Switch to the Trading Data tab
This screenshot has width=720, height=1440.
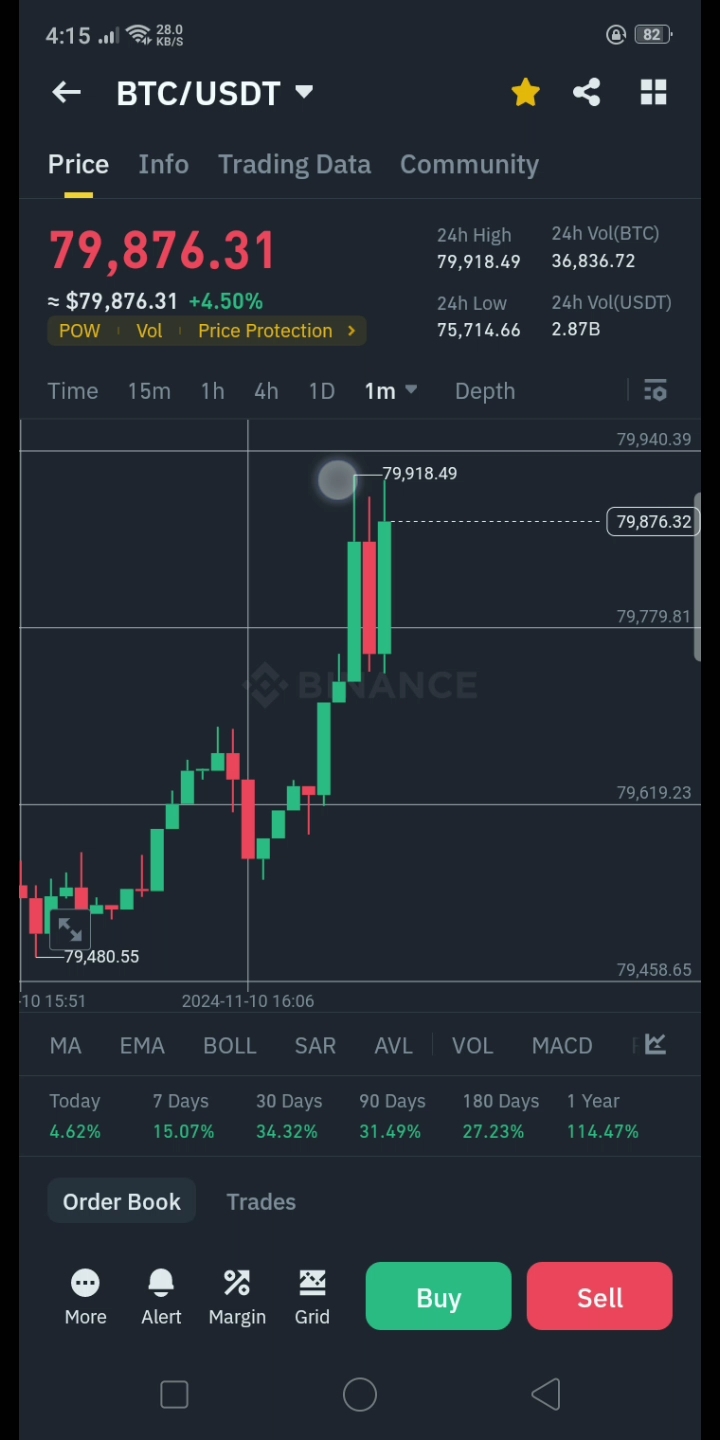(x=294, y=164)
